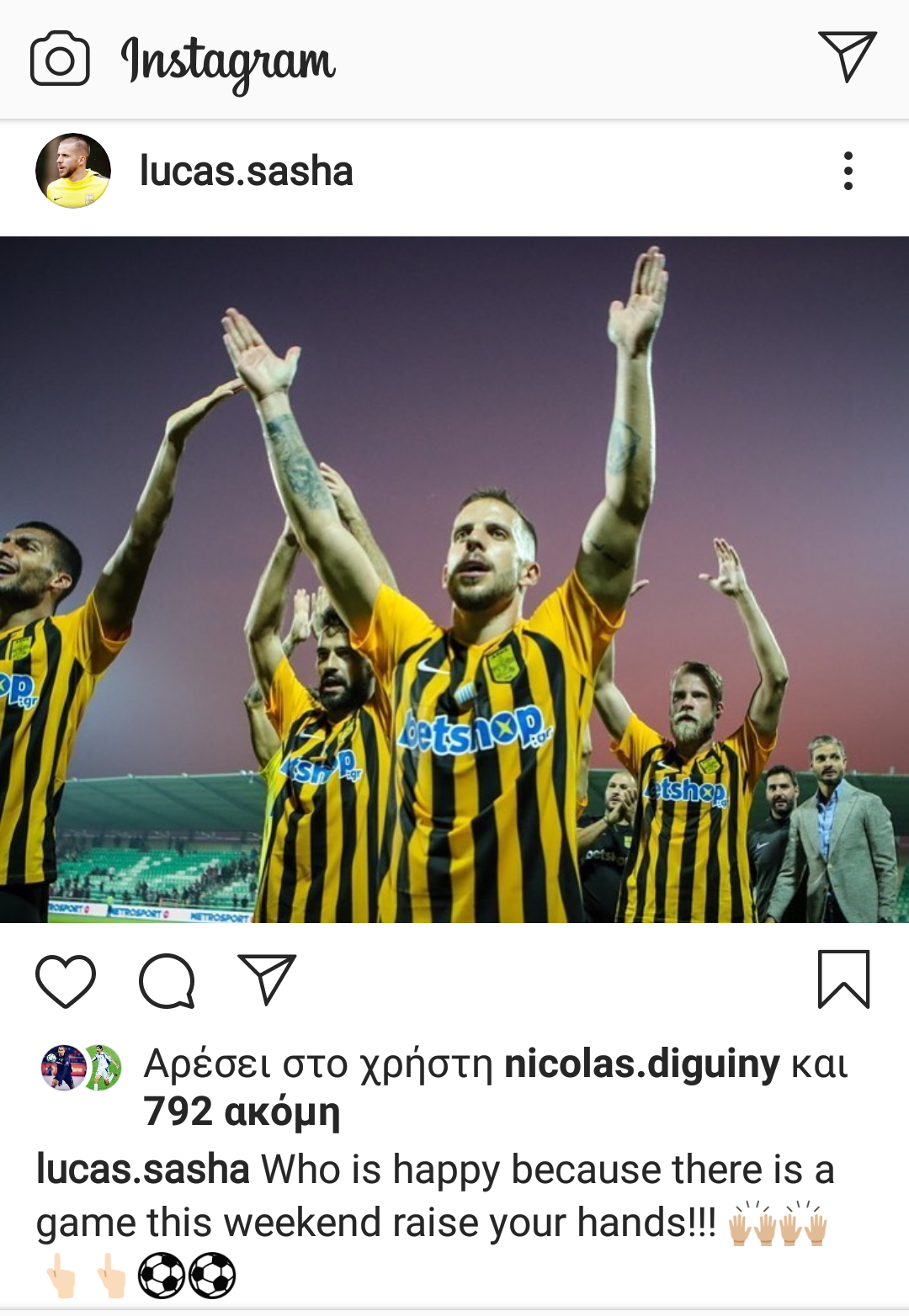The height and width of the screenshot is (1316, 909).
Task: Open the post's three-dot options menu
Action: [x=848, y=171]
